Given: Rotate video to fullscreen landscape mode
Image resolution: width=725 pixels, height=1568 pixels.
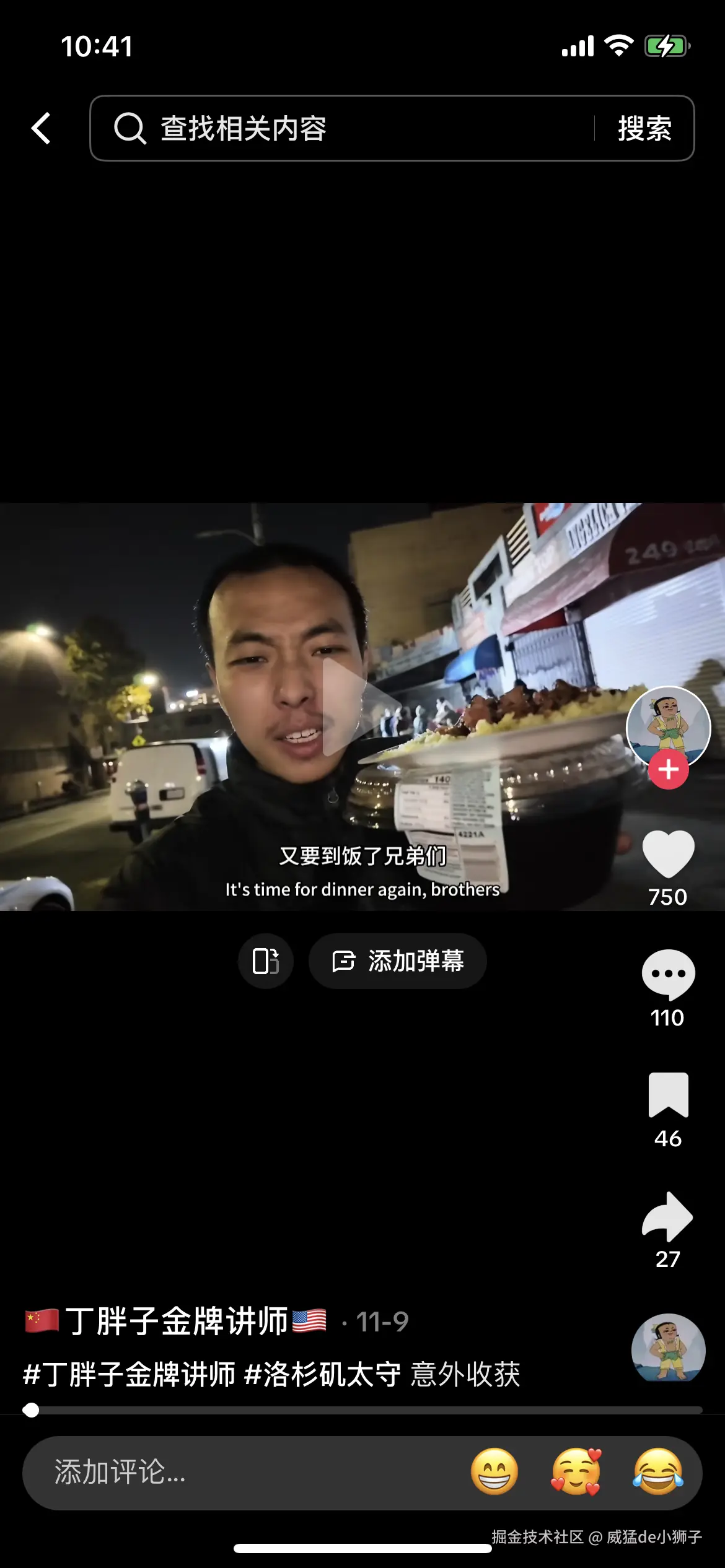Looking at the screenshot, I should (x=265, y=961).
